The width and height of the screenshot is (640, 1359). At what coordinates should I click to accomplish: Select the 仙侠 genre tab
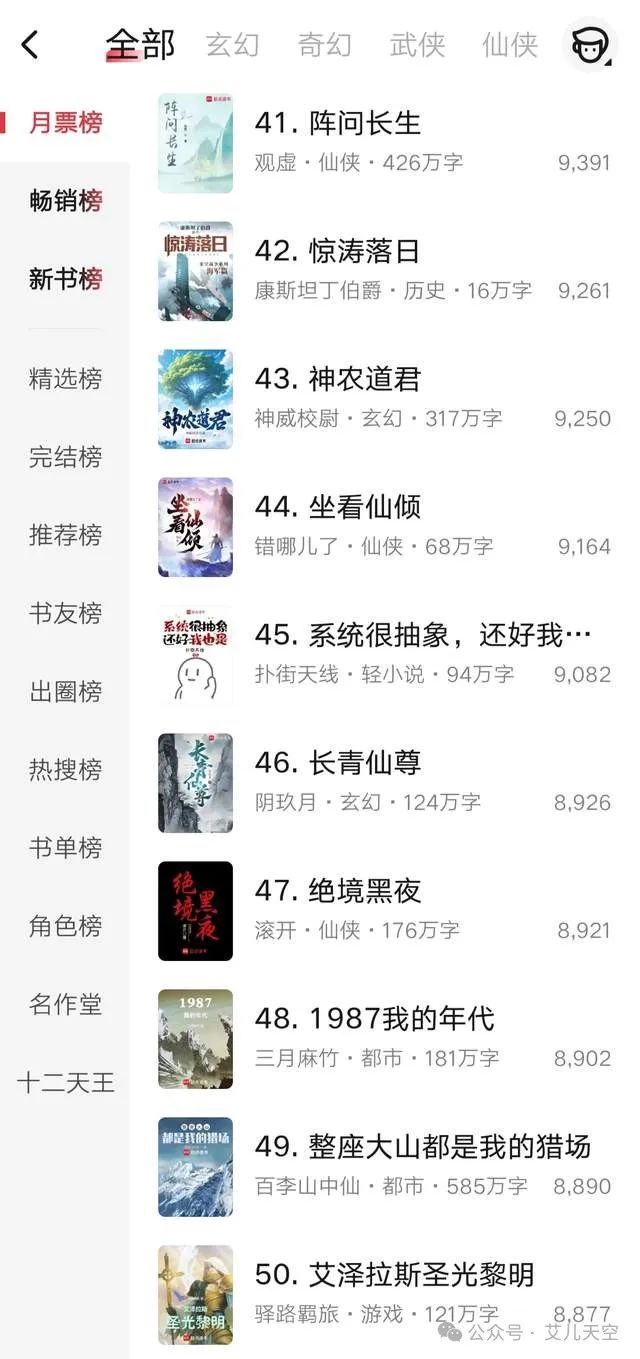point(510,45)
